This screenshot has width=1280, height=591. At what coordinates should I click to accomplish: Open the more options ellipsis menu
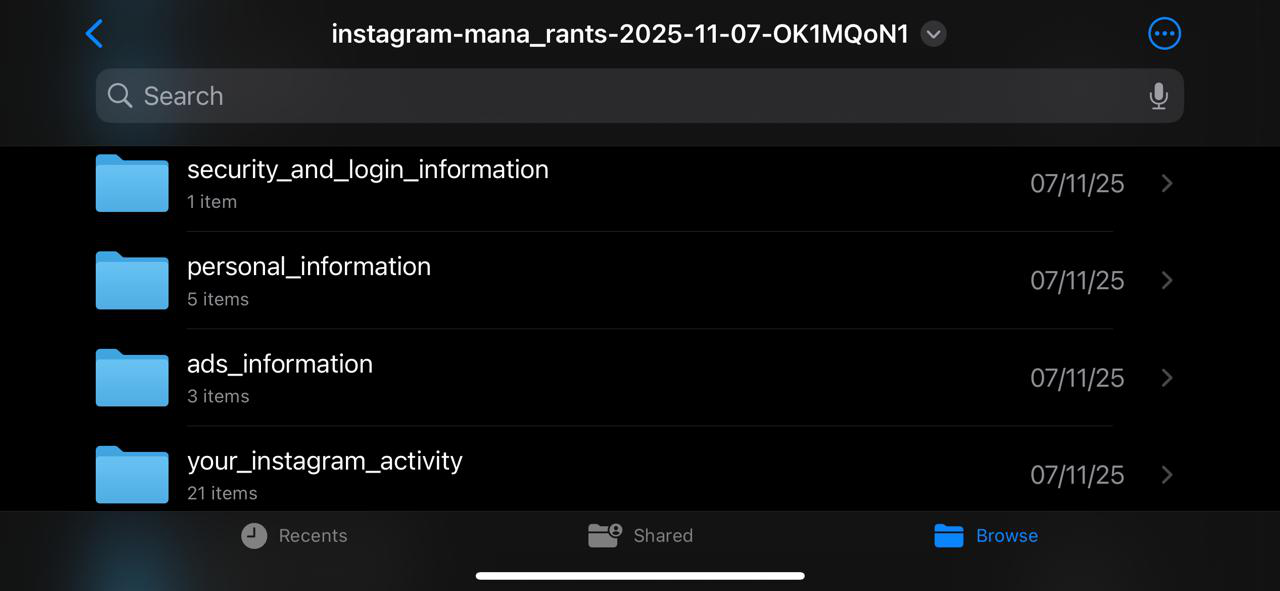click(x=1164, y=34)
